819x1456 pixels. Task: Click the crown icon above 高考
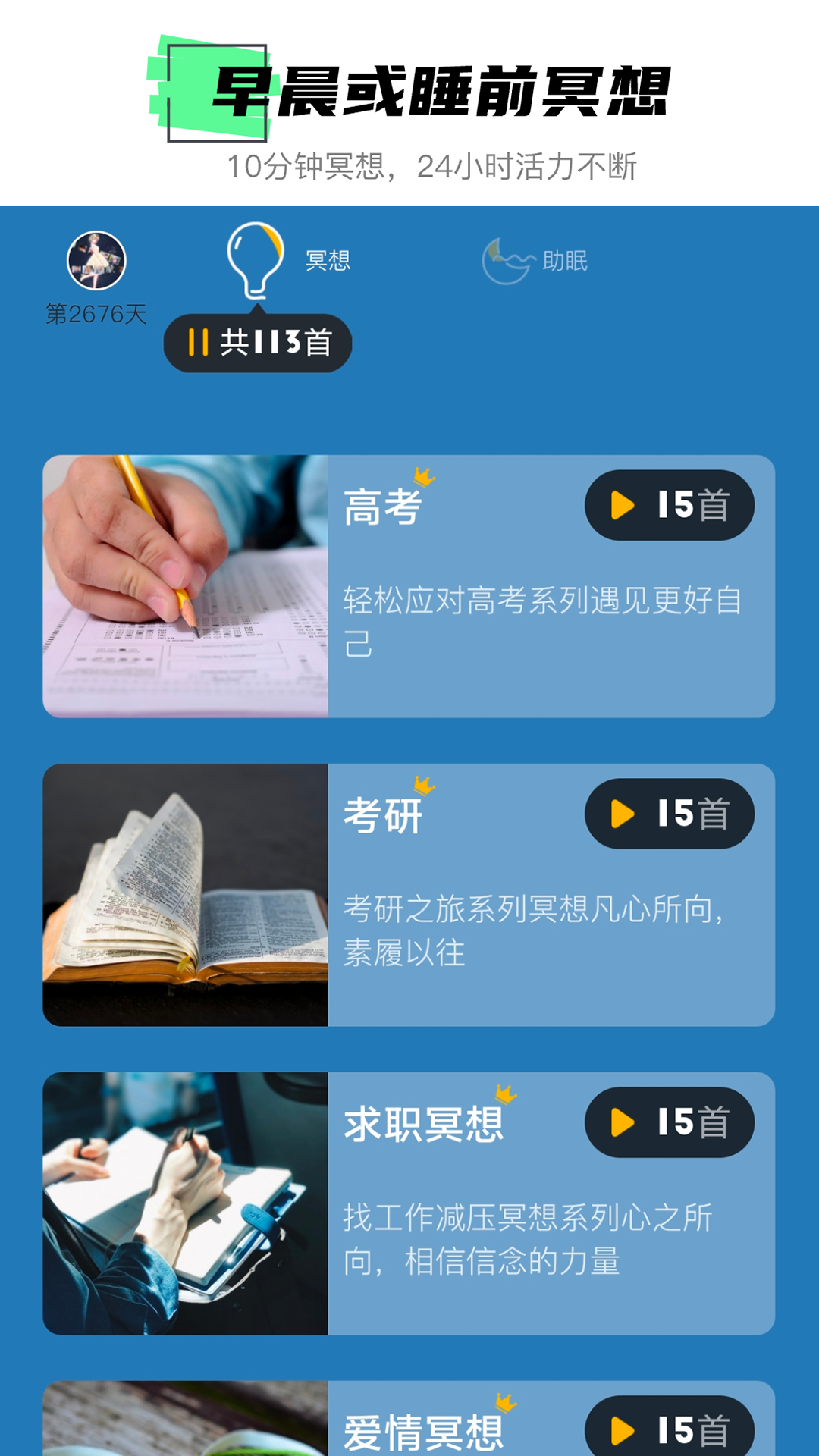pos(424,476)
